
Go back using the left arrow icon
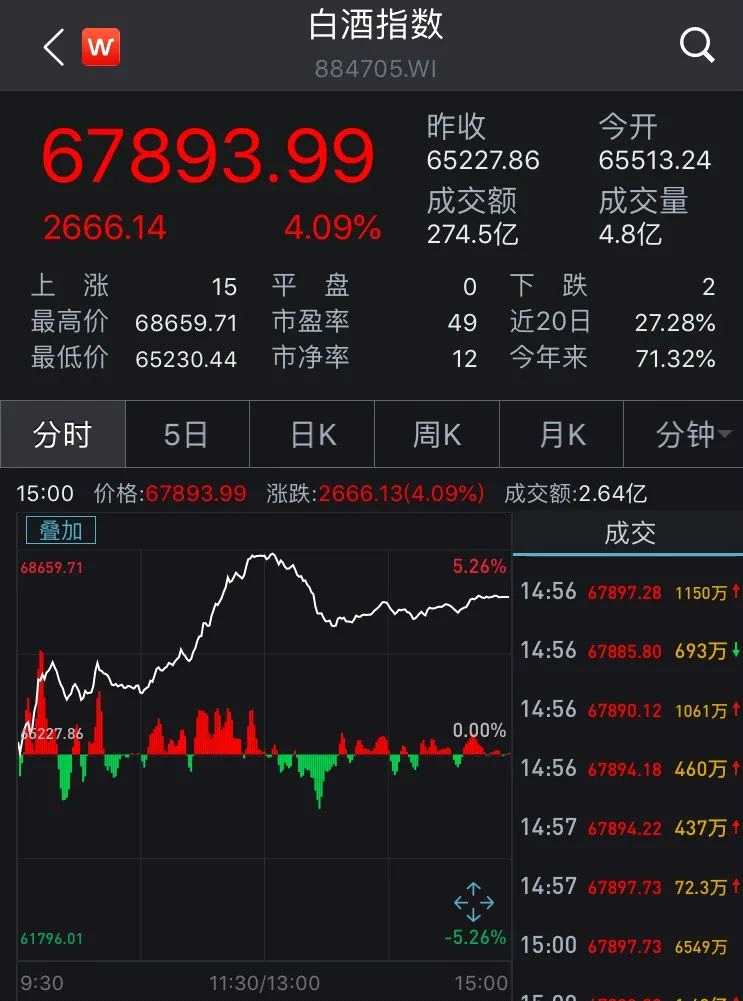[48, 46]
